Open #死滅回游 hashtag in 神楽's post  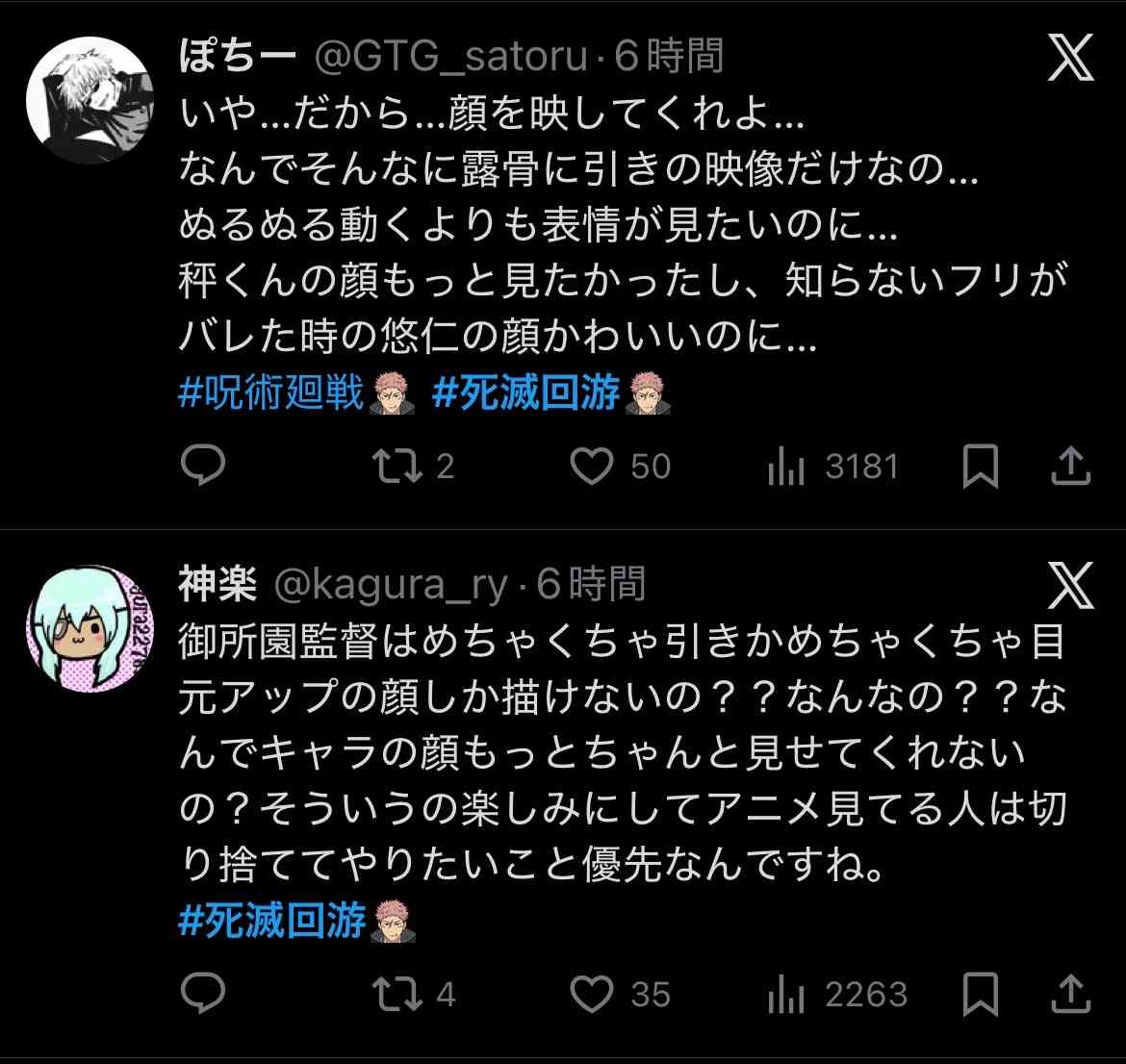272,921
